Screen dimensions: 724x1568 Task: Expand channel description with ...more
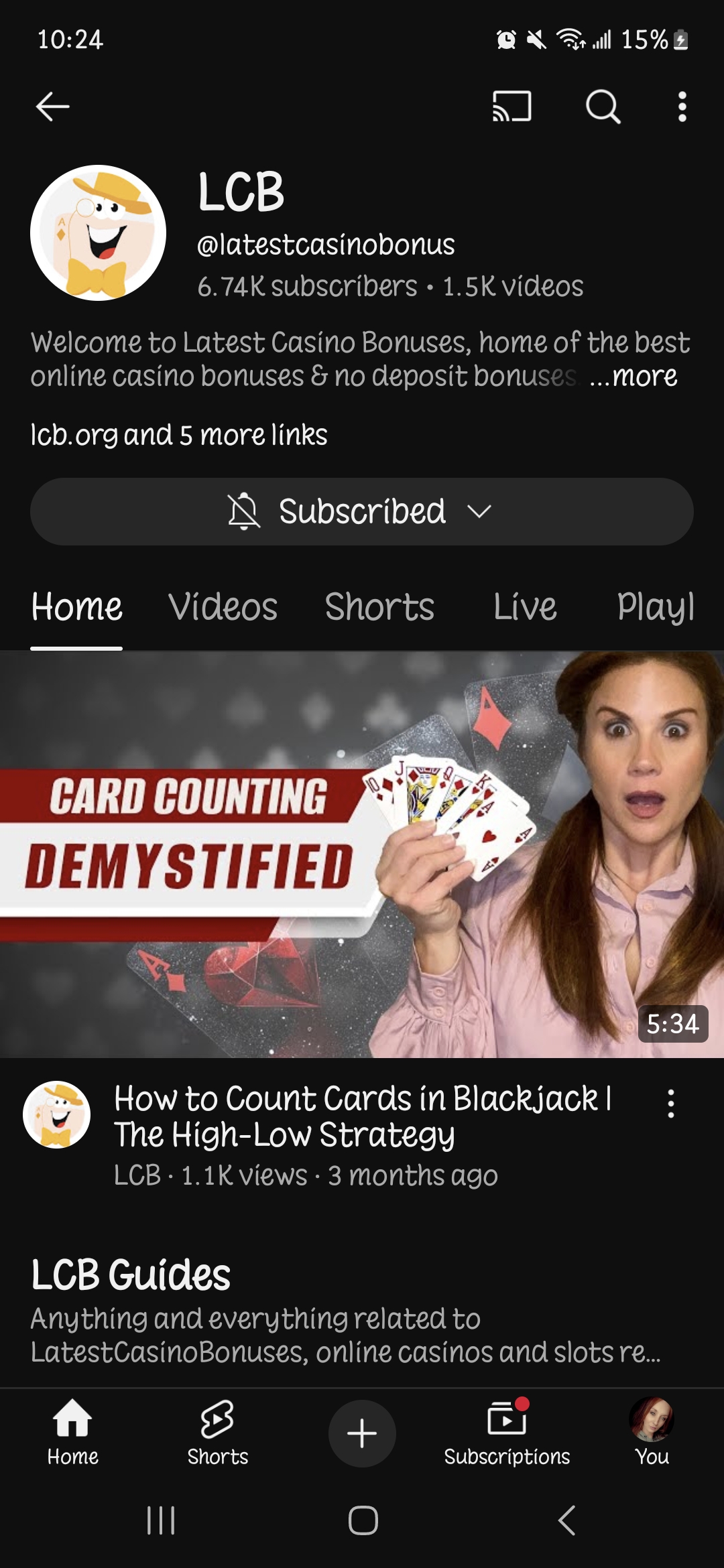633,377
